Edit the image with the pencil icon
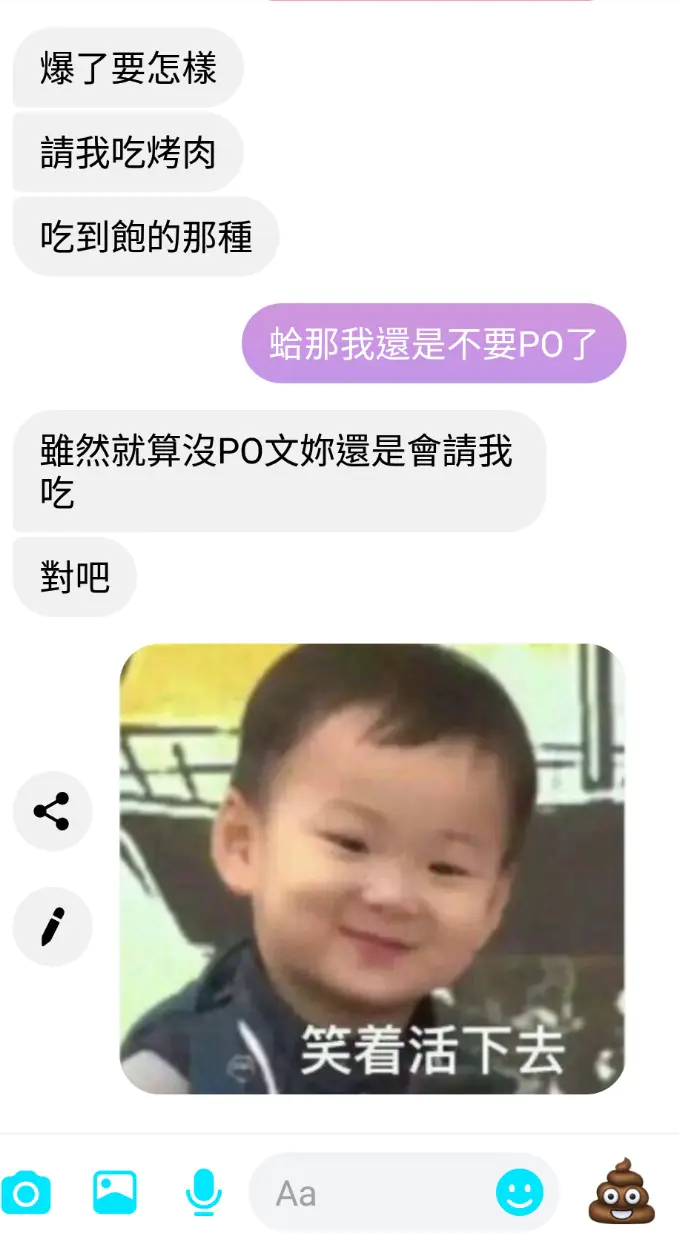 coord(52,926)
